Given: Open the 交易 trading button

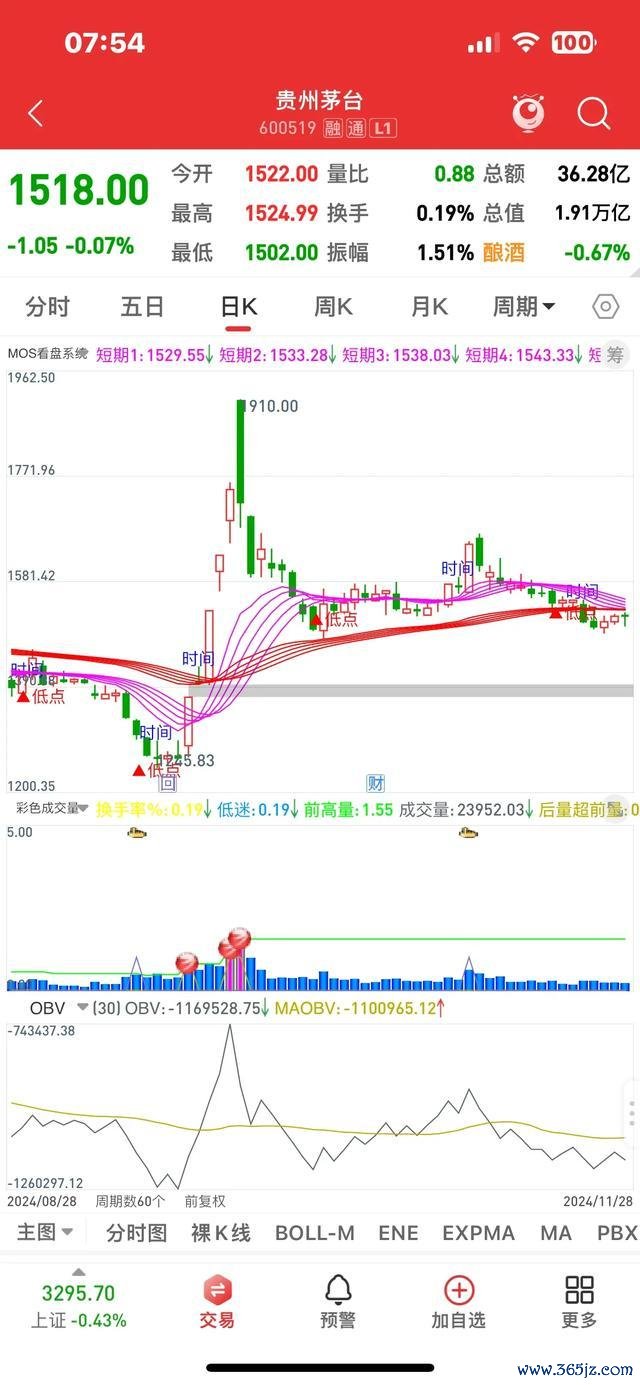Looking at the screenshot, I should point(217,1302).
